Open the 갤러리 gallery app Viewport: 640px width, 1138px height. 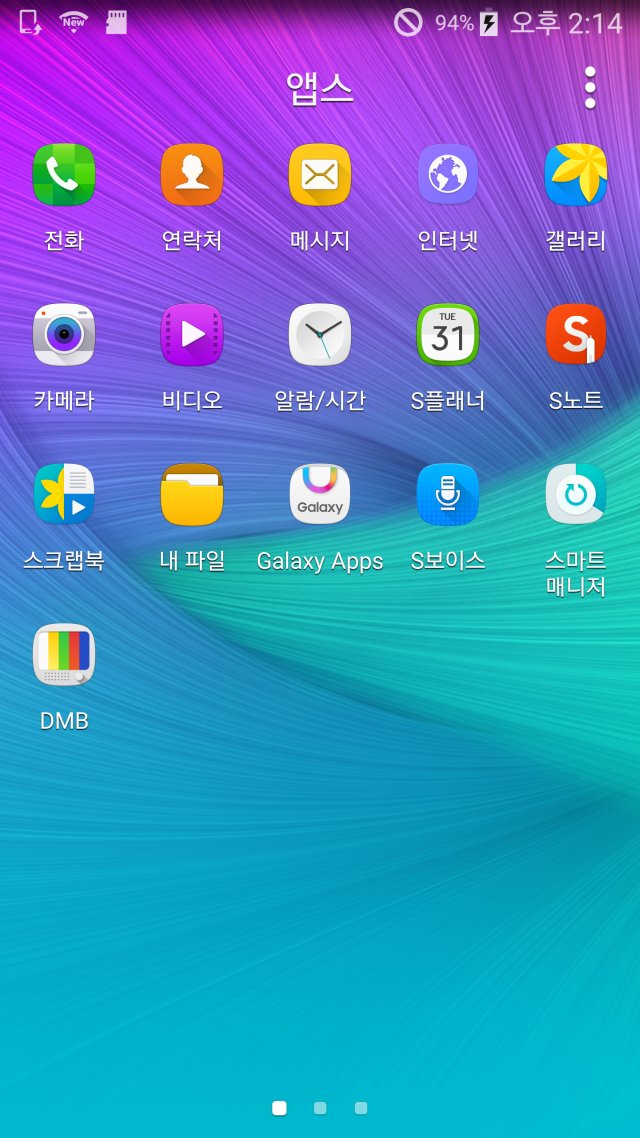576,175
